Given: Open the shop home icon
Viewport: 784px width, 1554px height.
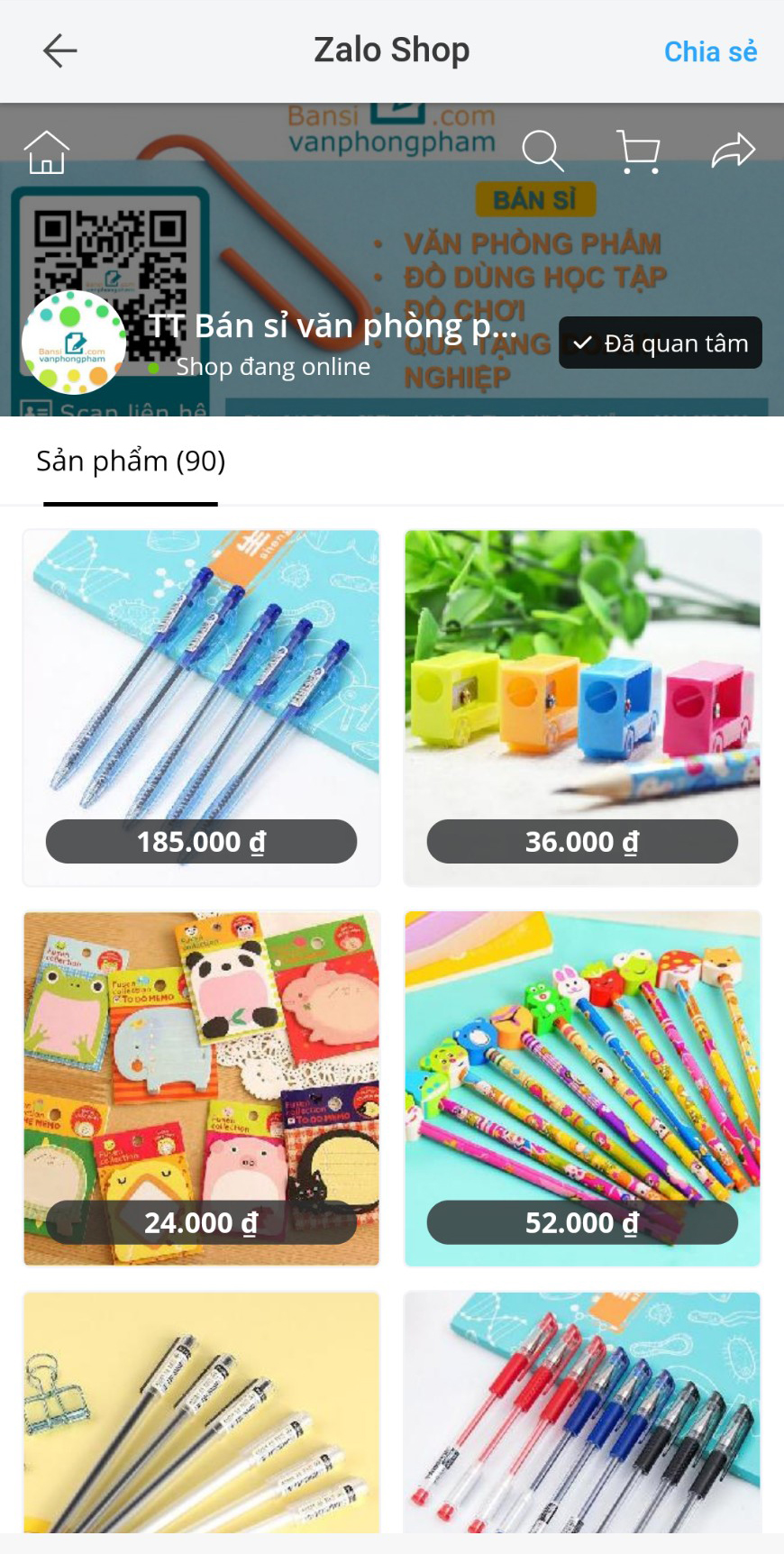Looking at the screenshot, I should point(47,151).
